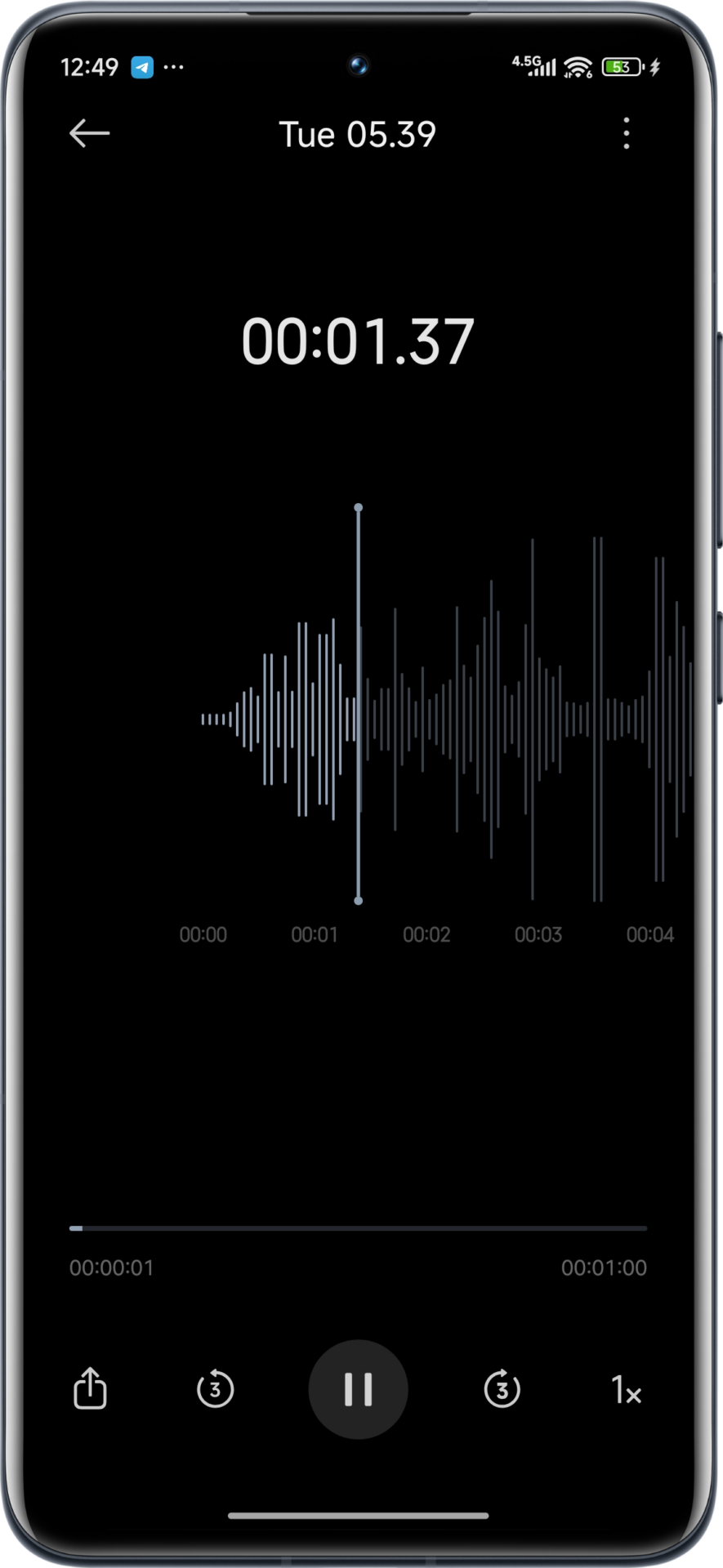Image resolution: width=723 pixels, height=1568 pixels.
Task: Skip forward 3 seconds
Action: 502,1388
